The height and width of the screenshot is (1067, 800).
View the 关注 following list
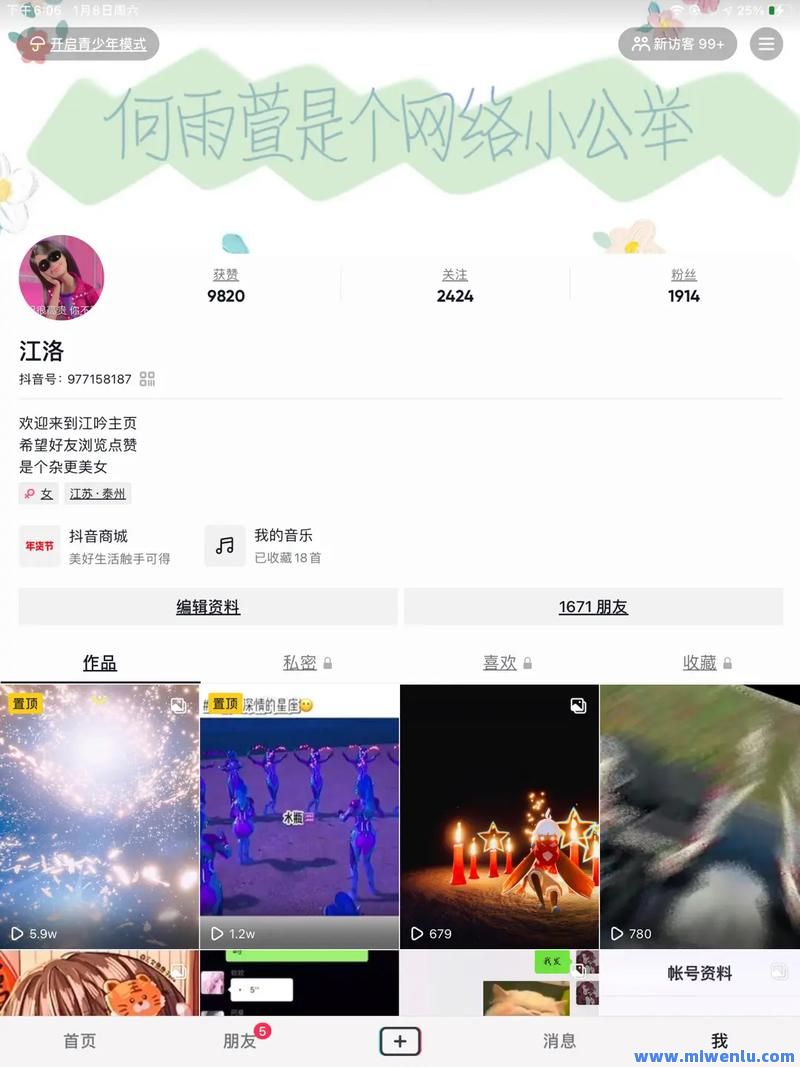point(455,286)
